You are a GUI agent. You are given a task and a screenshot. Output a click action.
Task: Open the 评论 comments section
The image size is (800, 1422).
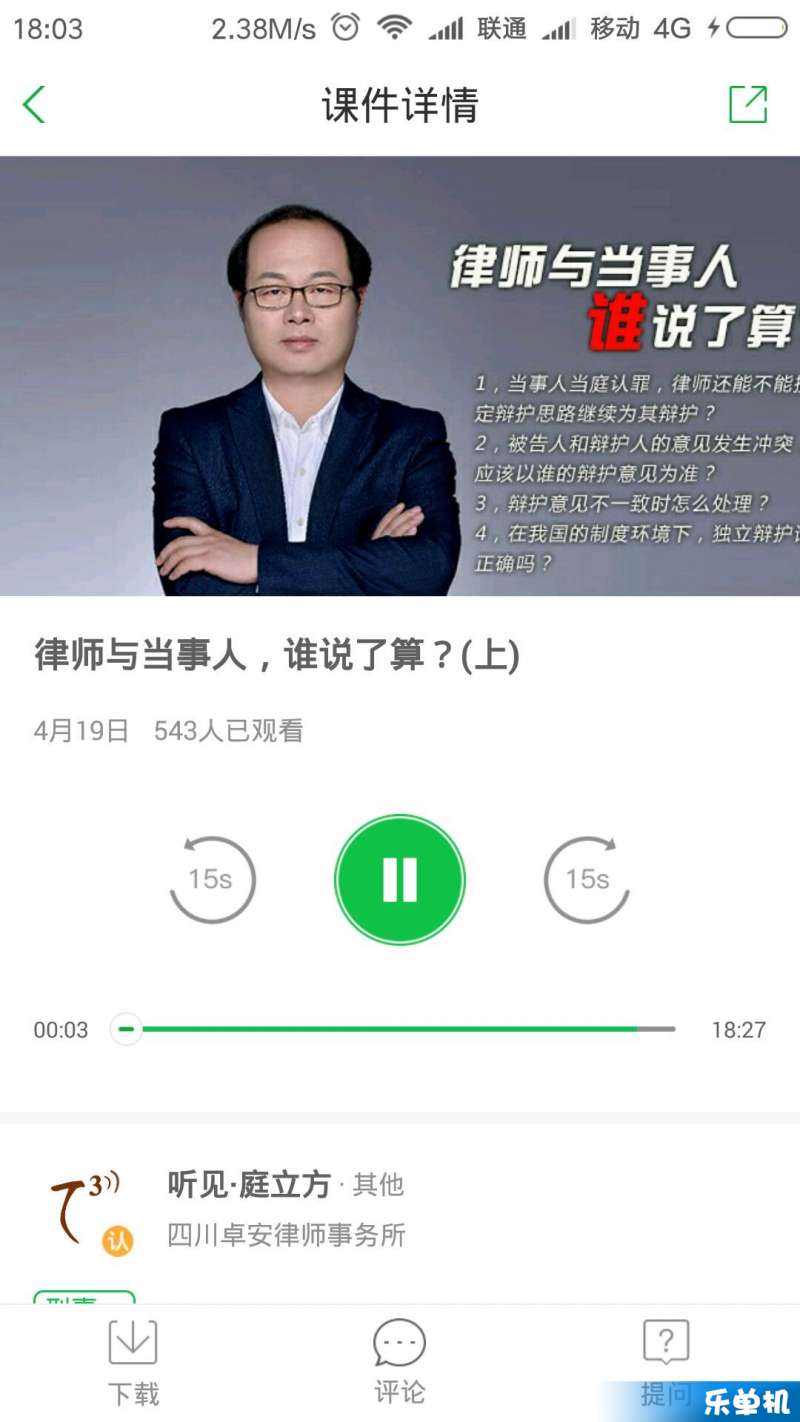(x=400, y=1362)
